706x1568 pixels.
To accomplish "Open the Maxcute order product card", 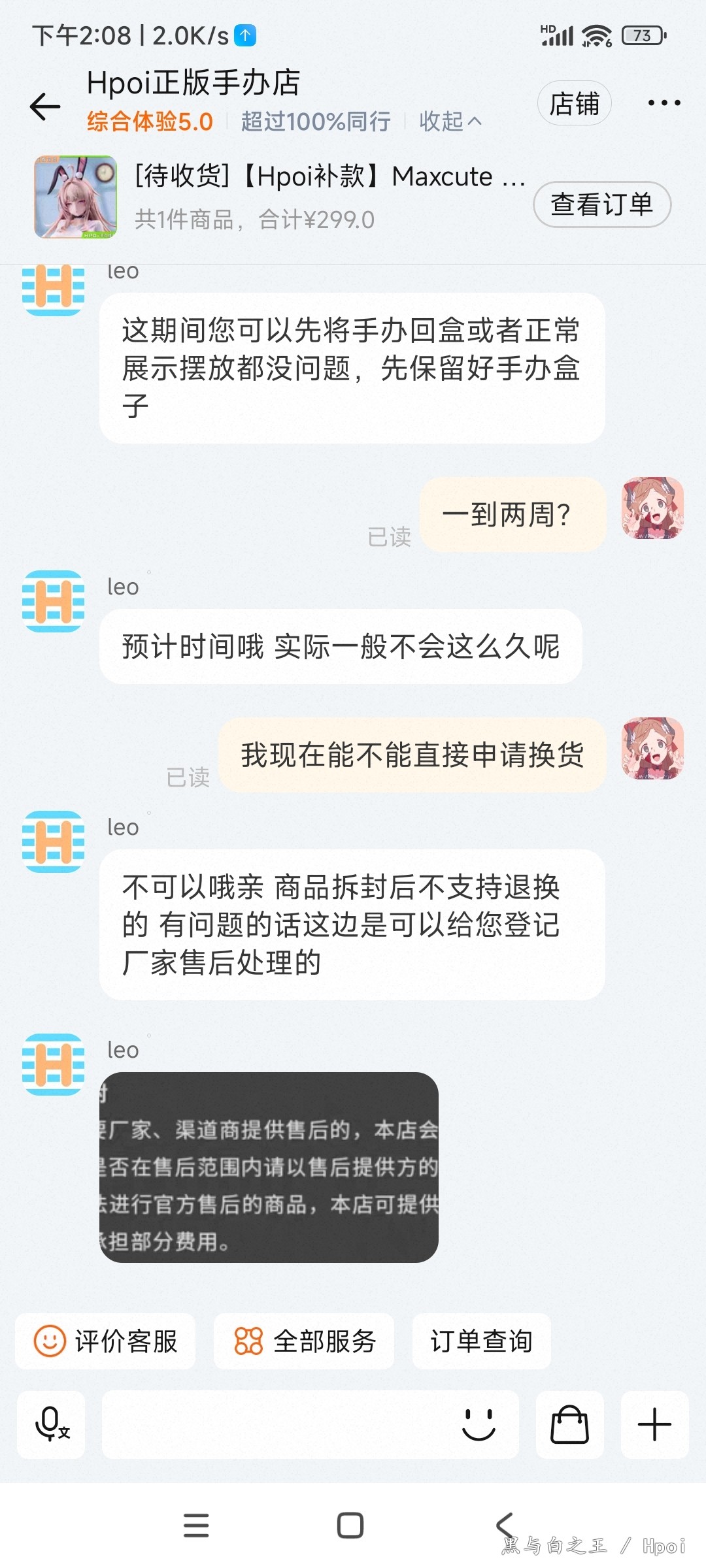I will pos(280,197).
